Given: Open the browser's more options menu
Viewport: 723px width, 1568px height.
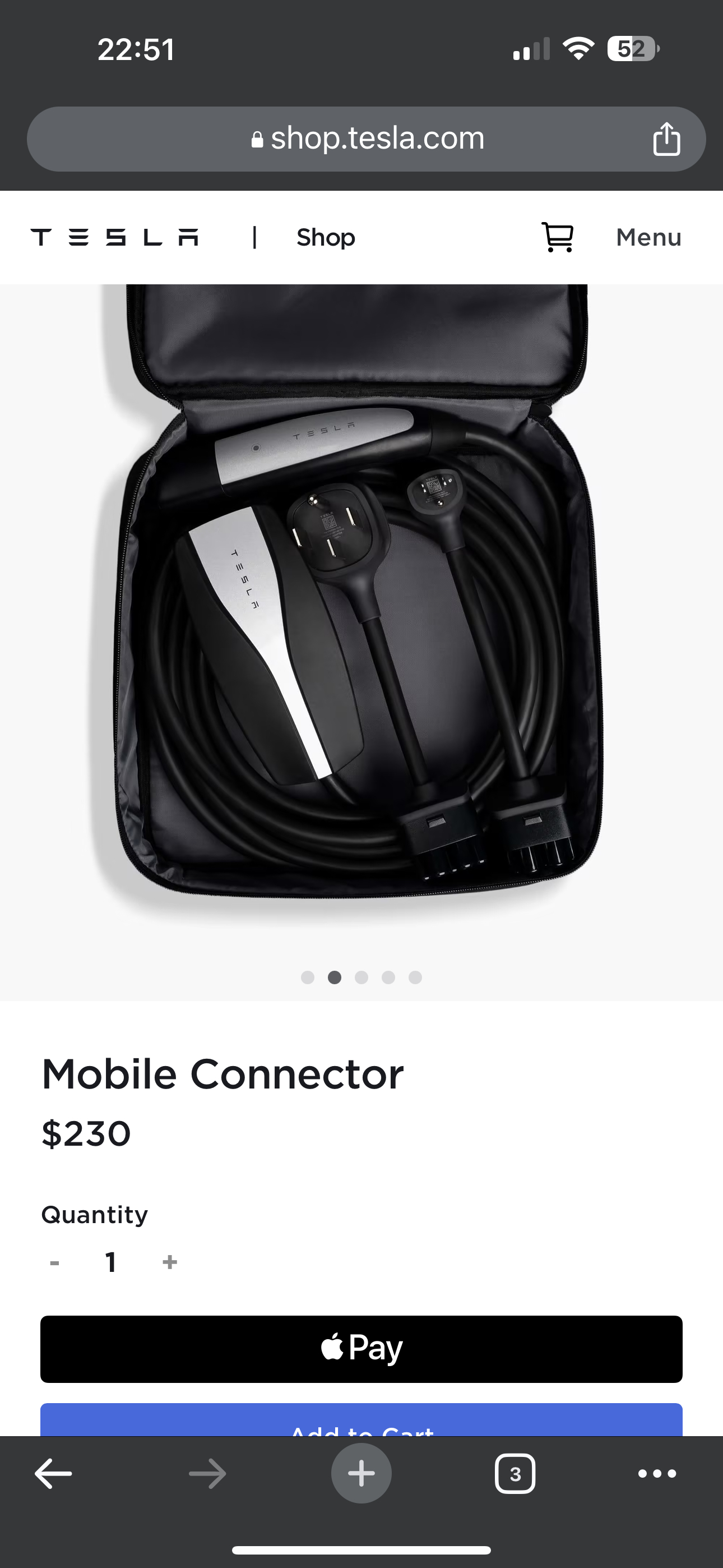Looking at the screenshot, I should (657, 1473).
